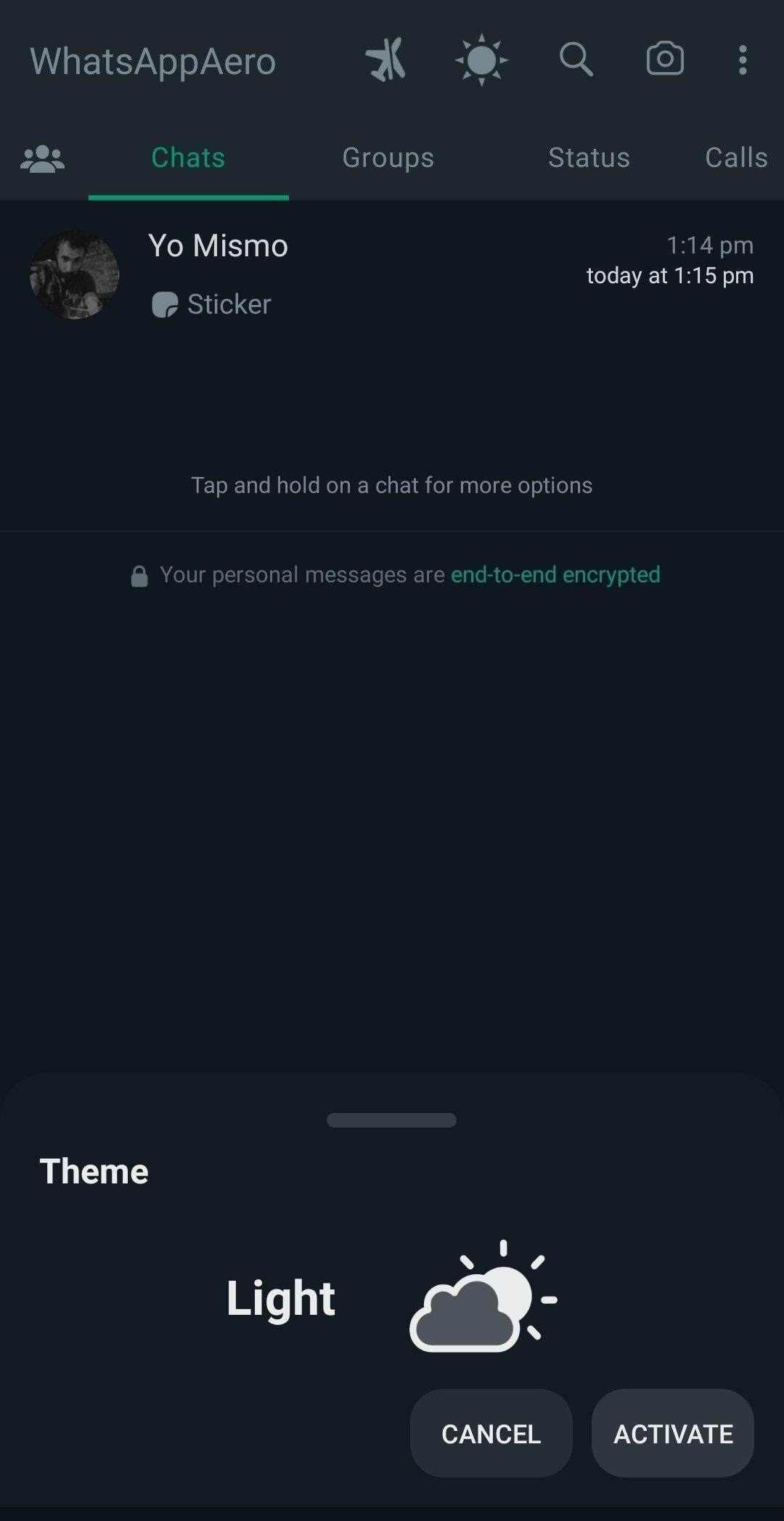
Task: Go to the Status tab
Action: pos(589,158)
